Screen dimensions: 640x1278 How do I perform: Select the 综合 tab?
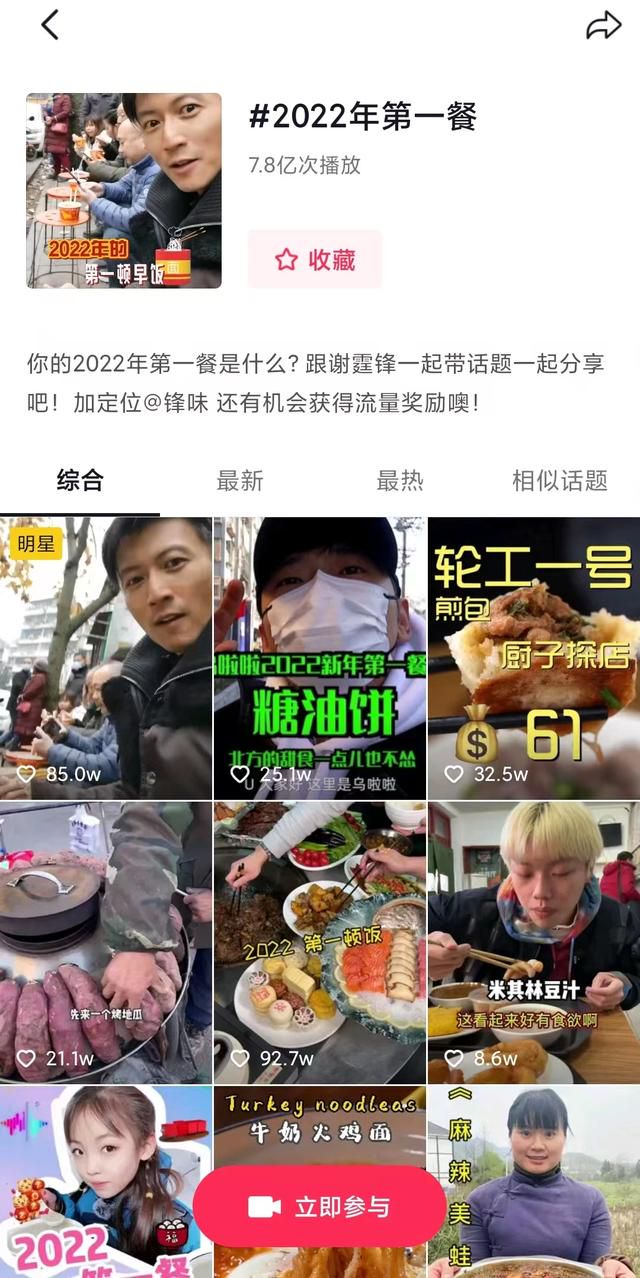(80, 480)
